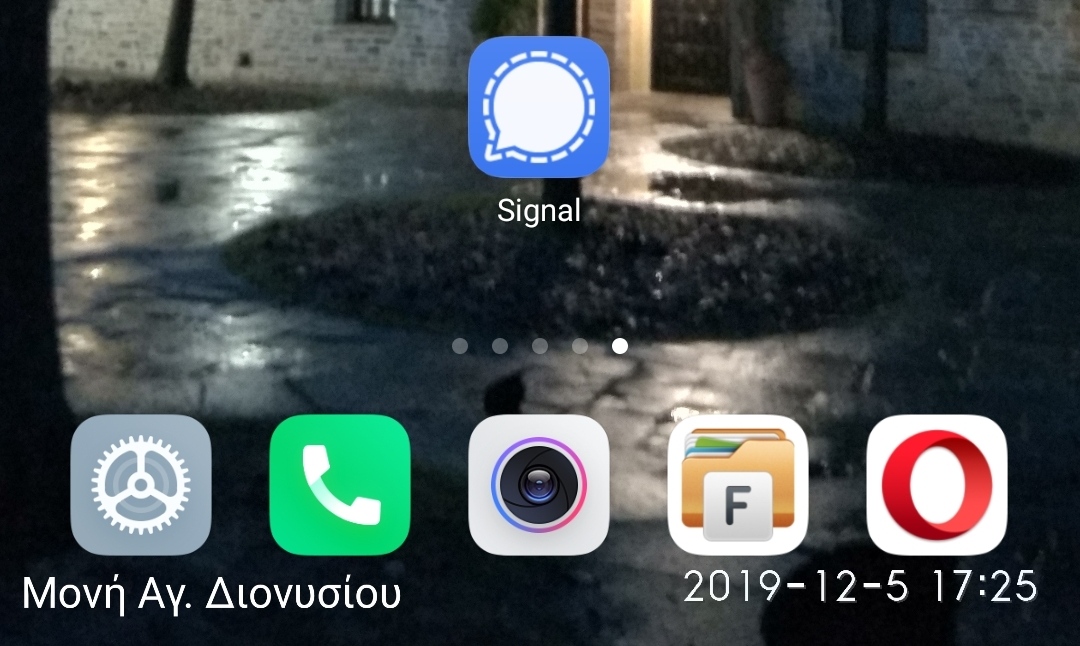Open the Signal app
This screenshot has width=1080, height=646.
539,108
